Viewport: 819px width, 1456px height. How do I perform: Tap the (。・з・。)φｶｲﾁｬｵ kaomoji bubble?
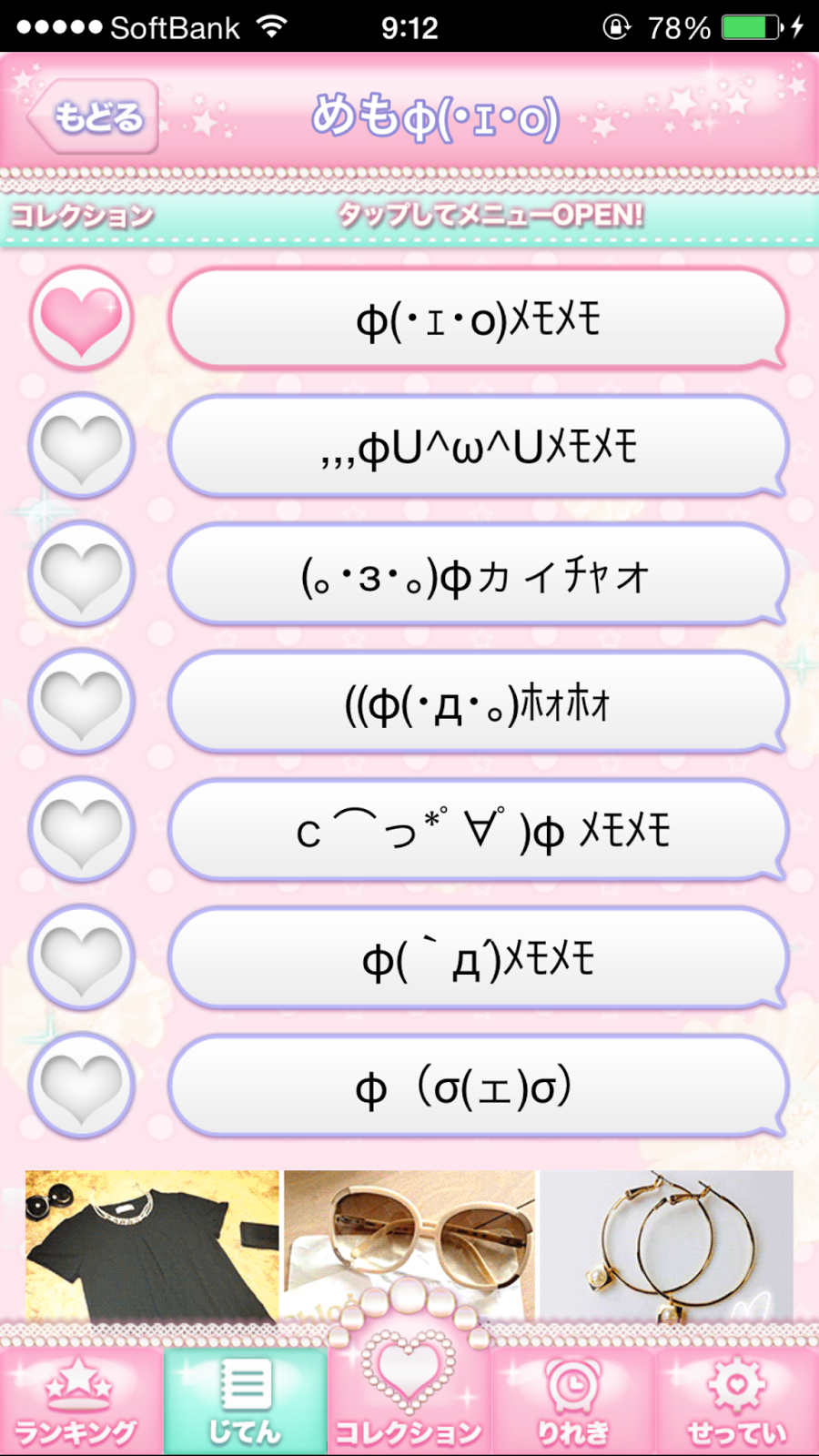[x=478, y=574]
